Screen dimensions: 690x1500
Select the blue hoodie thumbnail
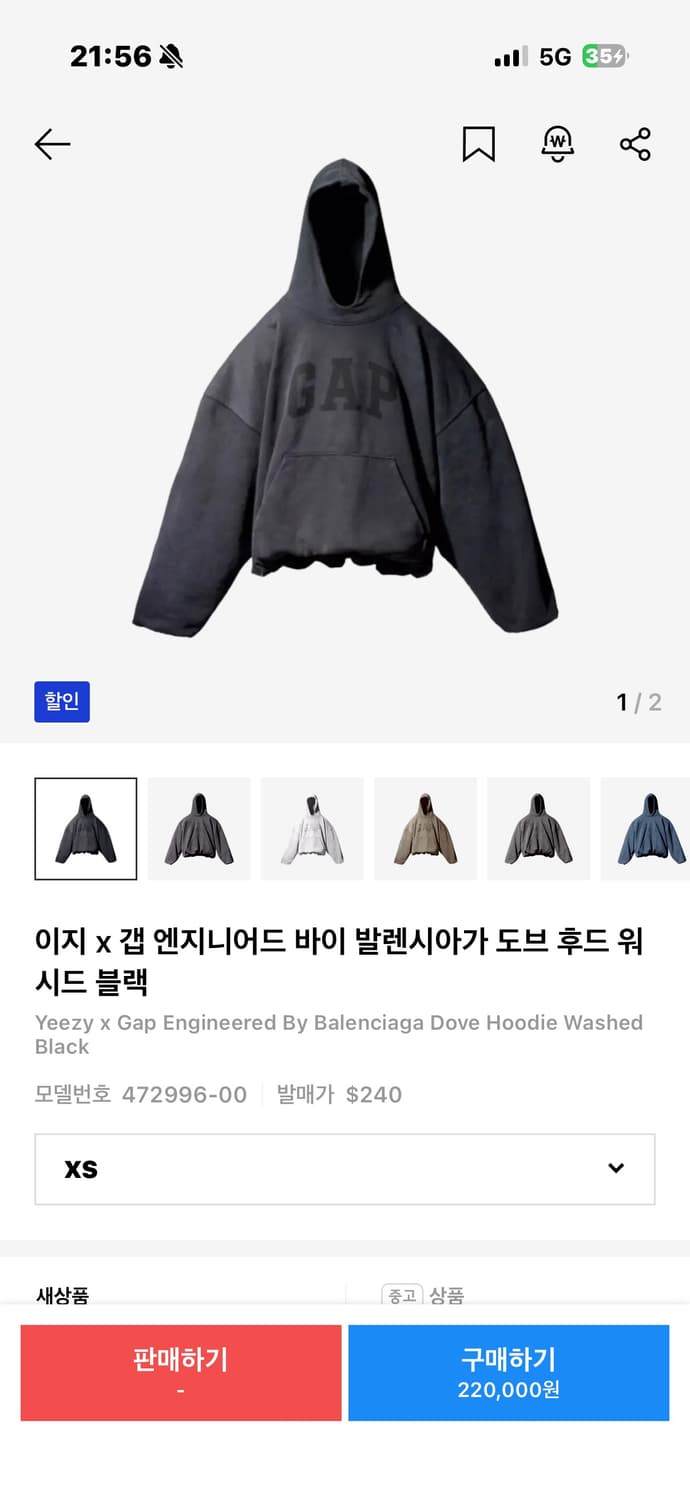(646, 829)
